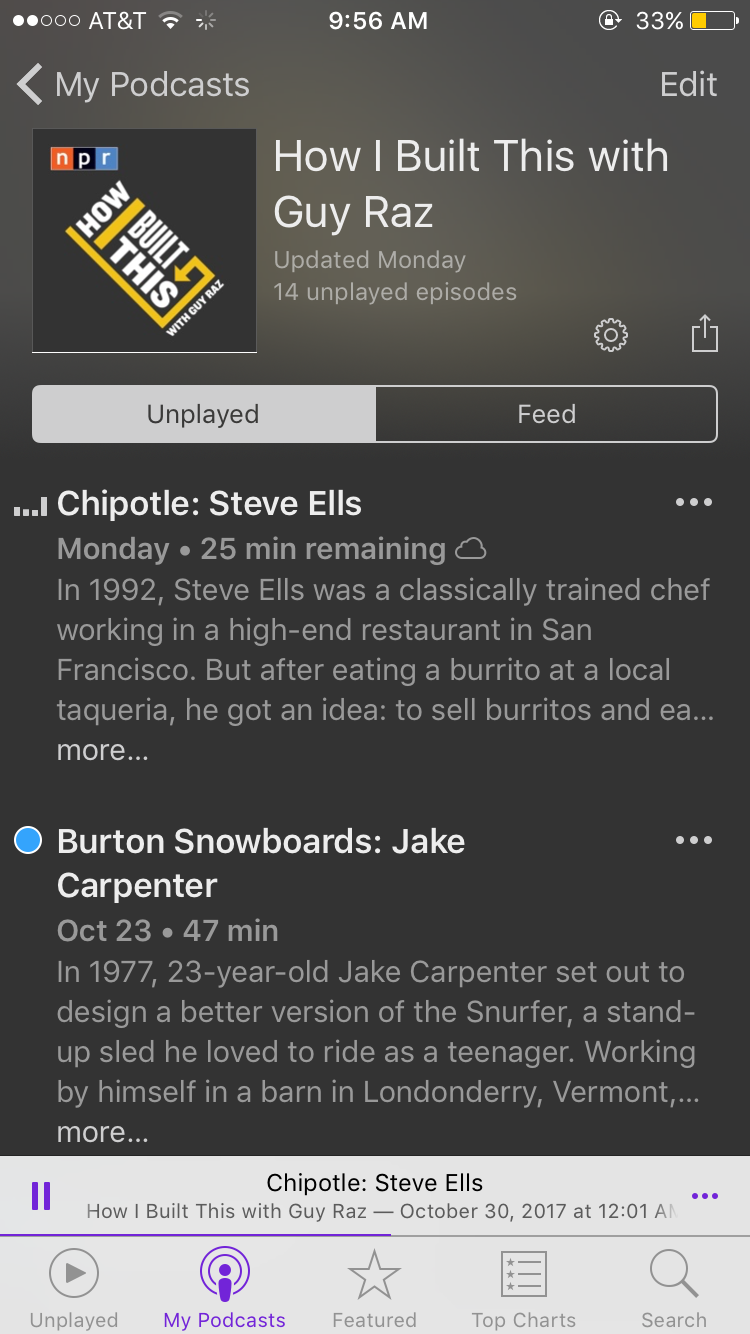Go to the Featured tab

pos(374,1289)
